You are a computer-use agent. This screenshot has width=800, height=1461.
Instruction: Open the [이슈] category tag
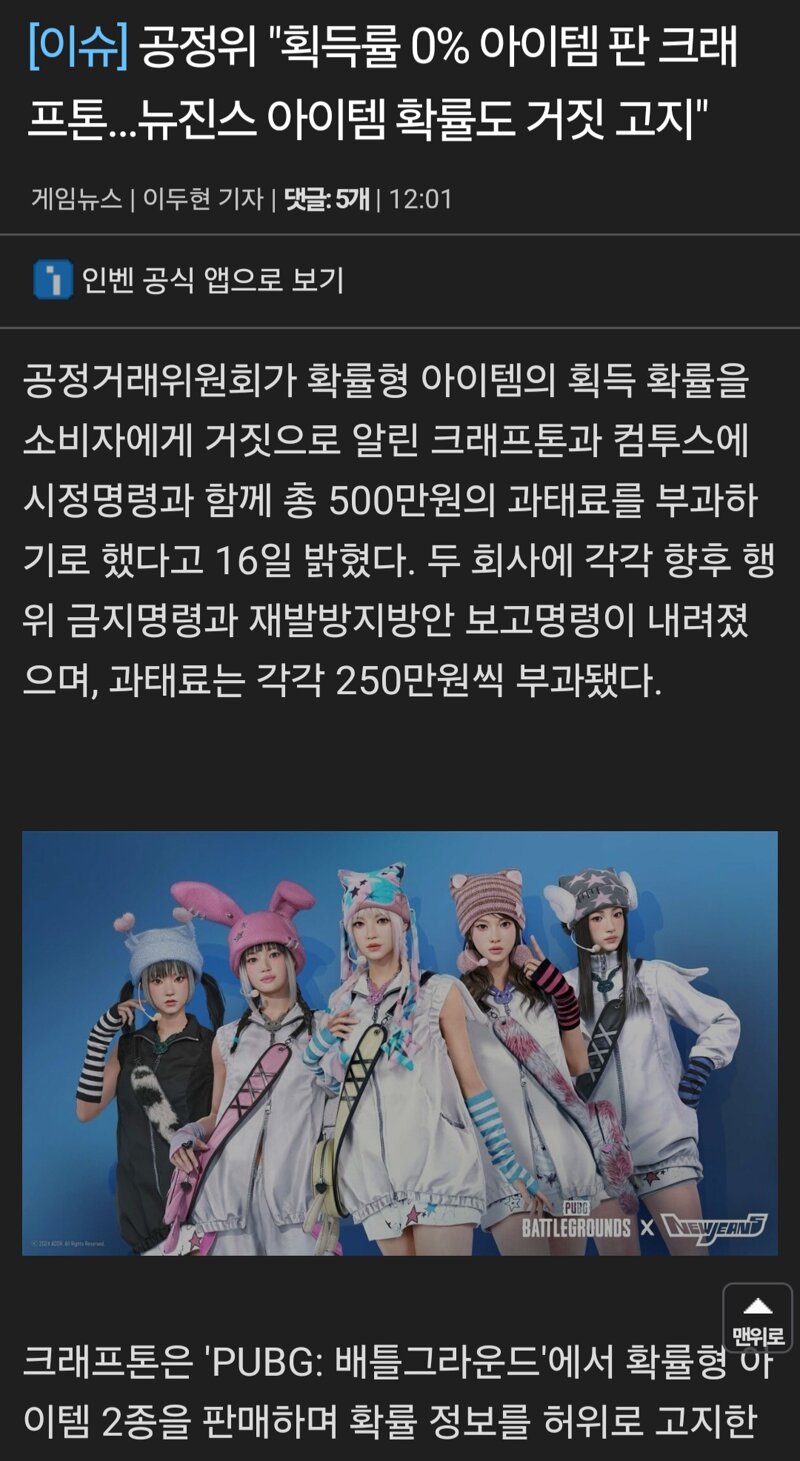78,47
